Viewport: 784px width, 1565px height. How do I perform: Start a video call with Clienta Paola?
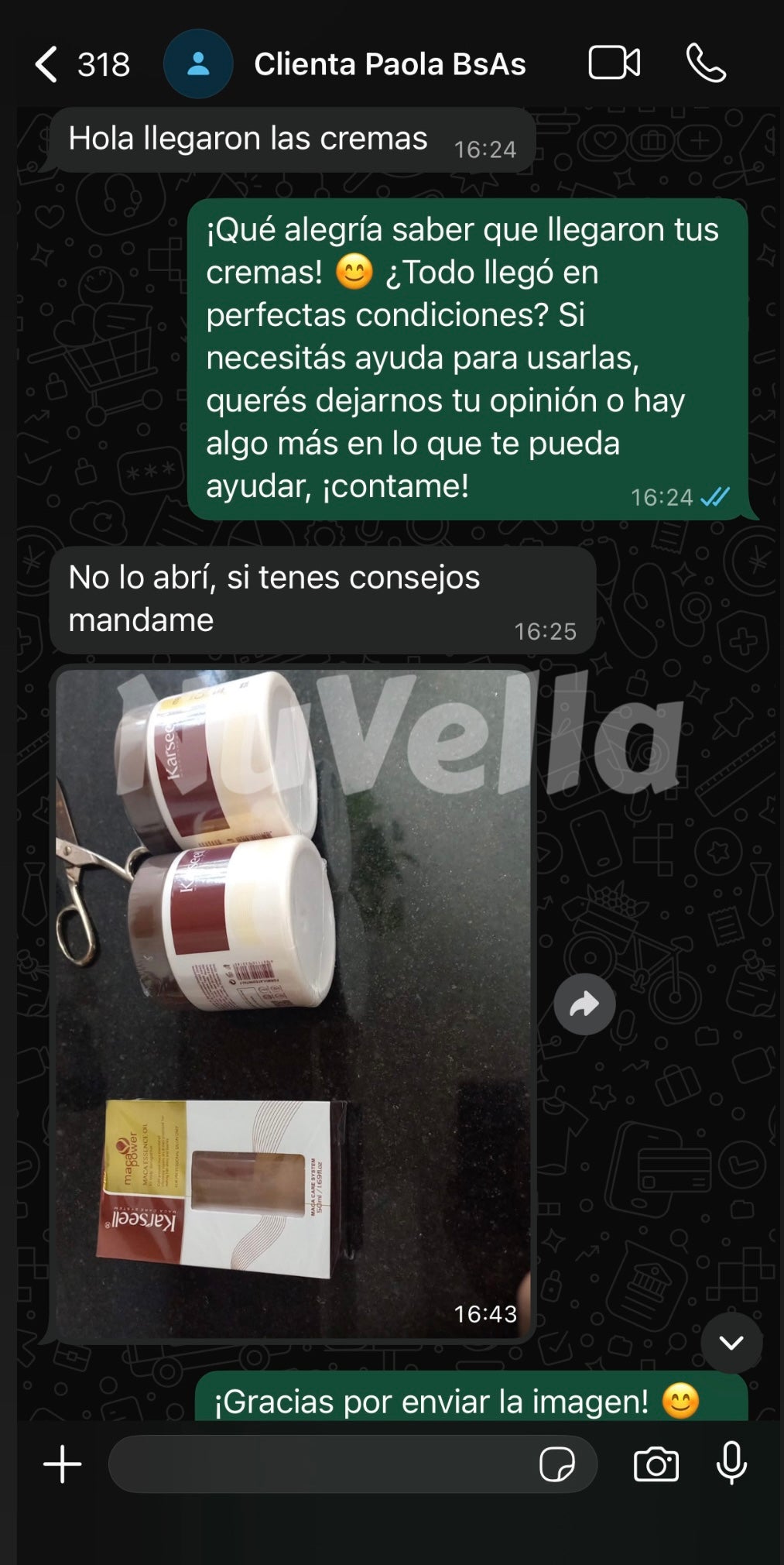tap(614, 63)
